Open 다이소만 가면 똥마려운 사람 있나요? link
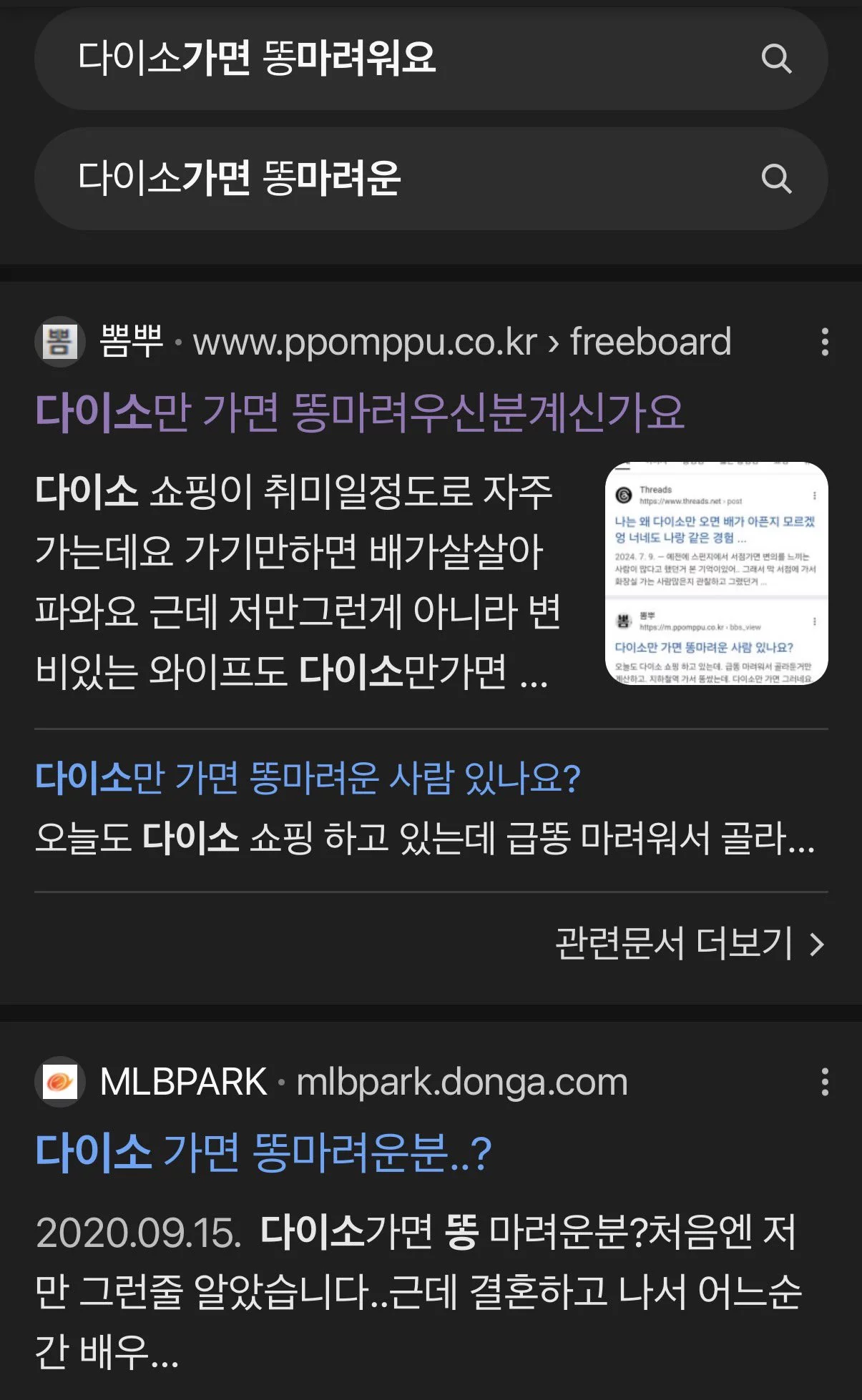 (308, 778)
